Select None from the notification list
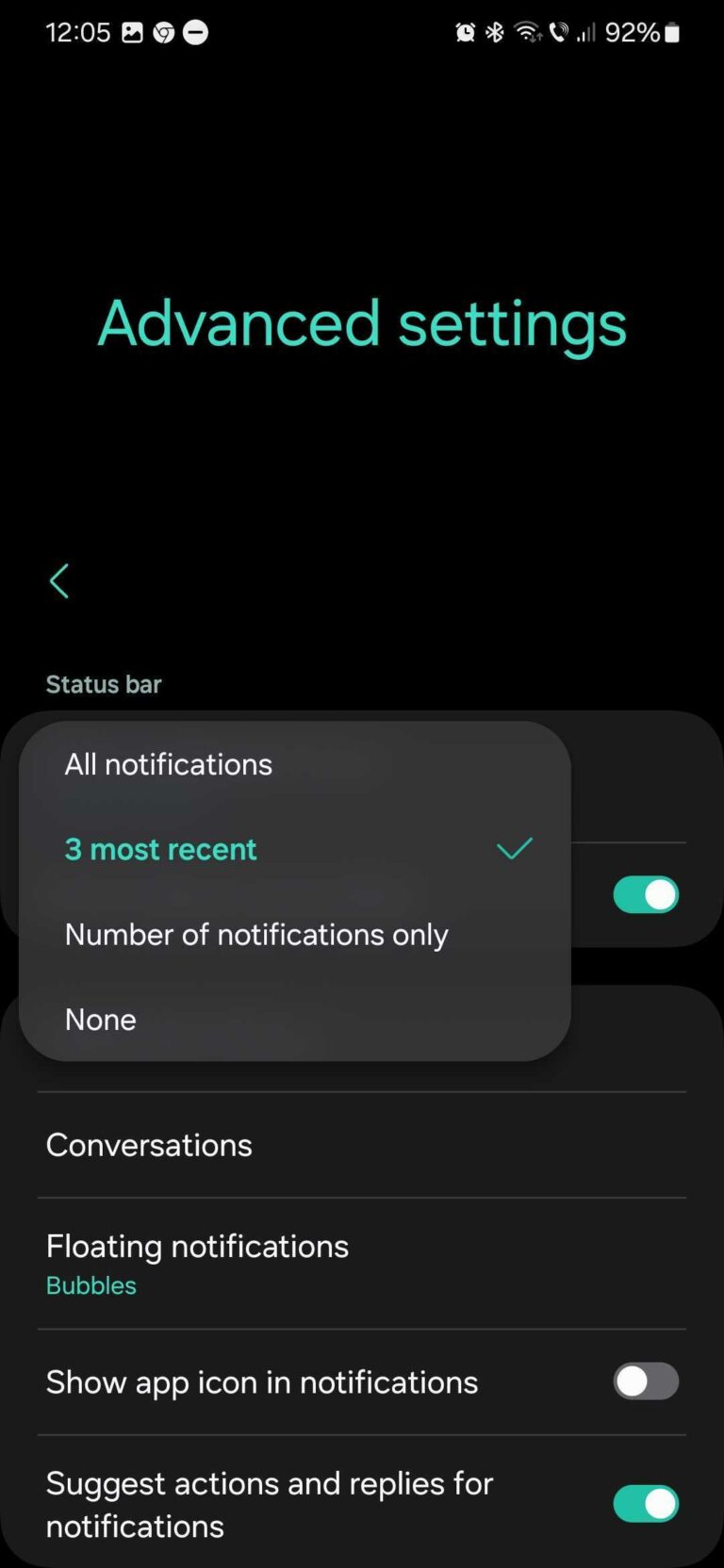 (x=100, y=1019)
